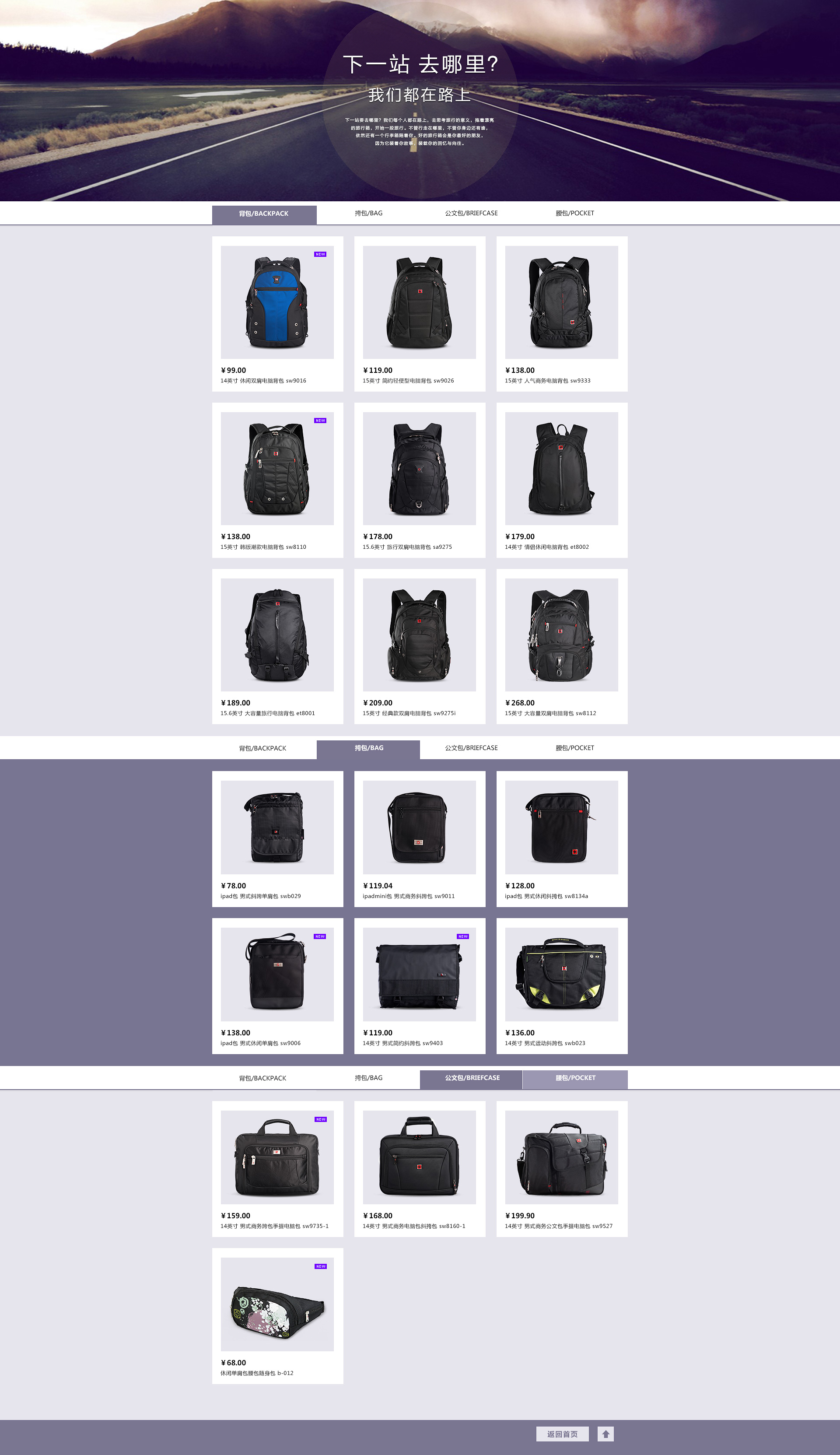Image resolution: width=840 pixels, height=1455 pixels.
Task: Open the ¥119.00 backpack sw9026 card
Action: click(x=420, y=314)
